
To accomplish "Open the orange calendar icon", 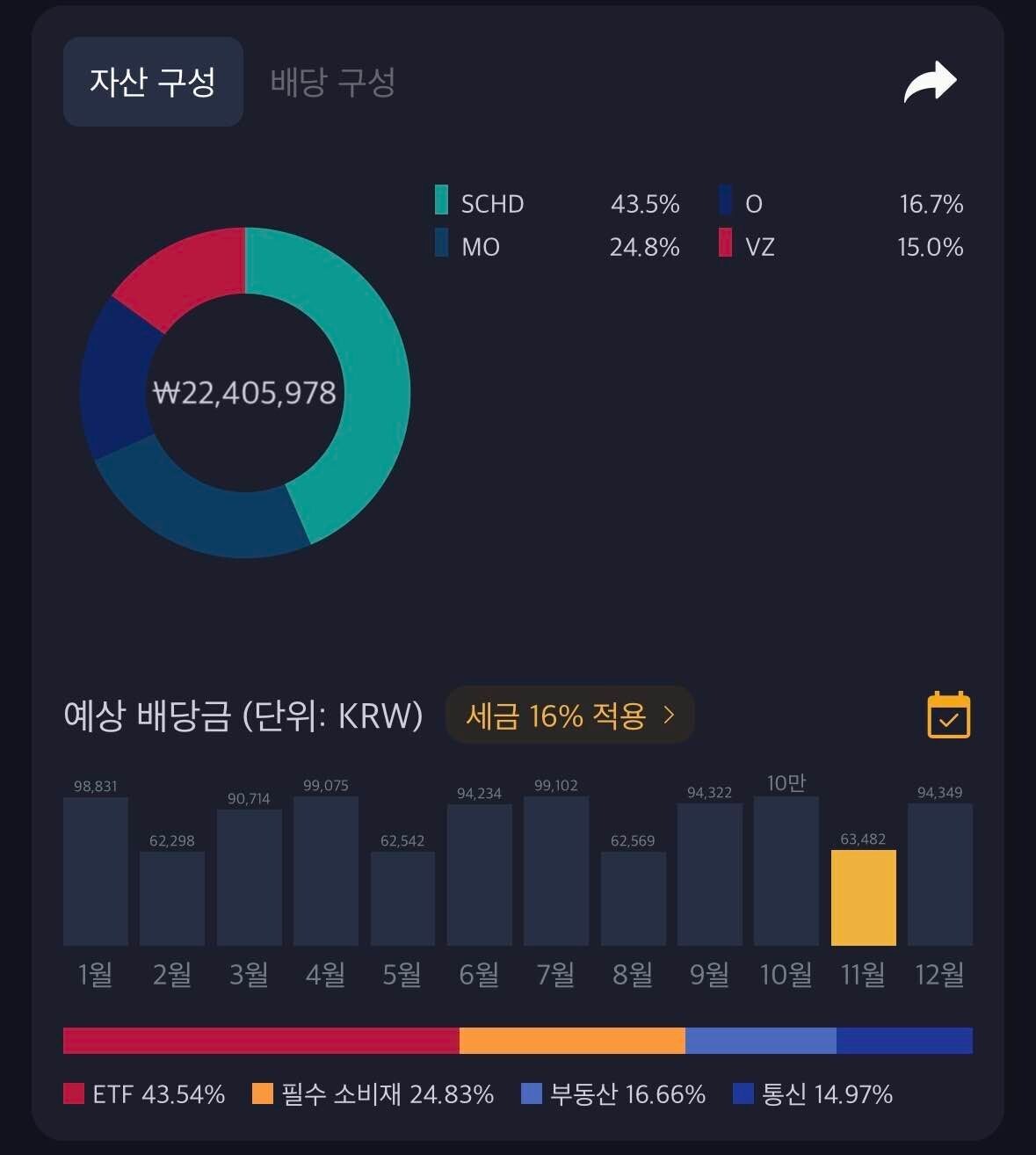I will click(x=947, y=716).
